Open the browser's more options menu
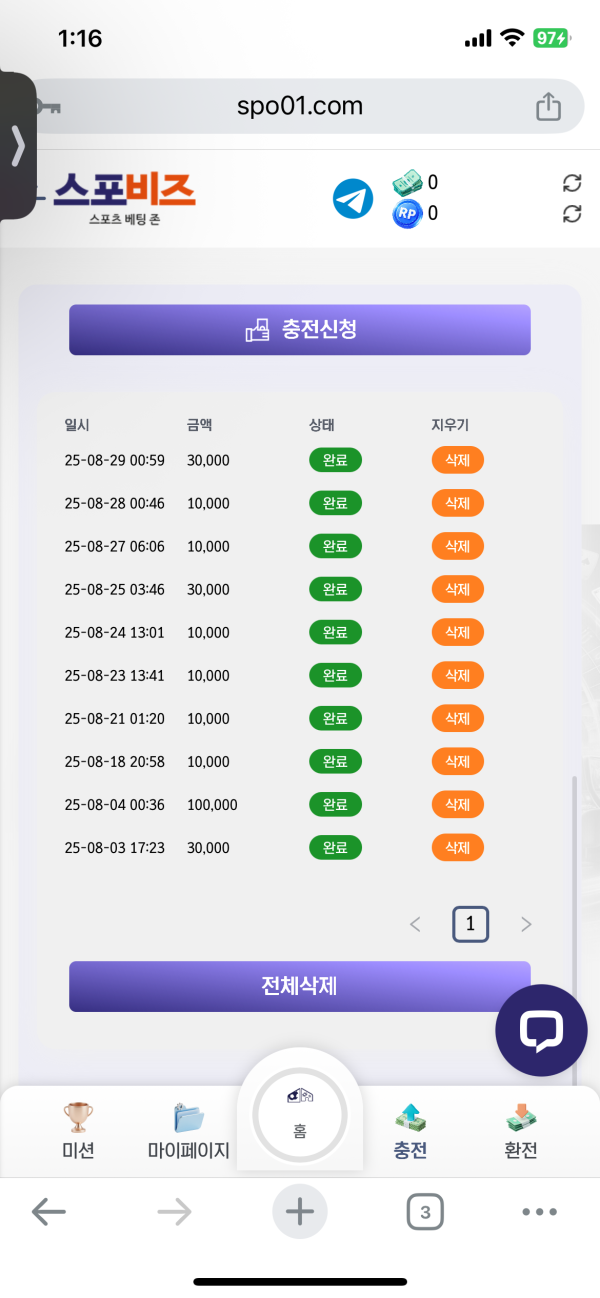Viewport: 600px width, 1298px height. coord(539,1213)
